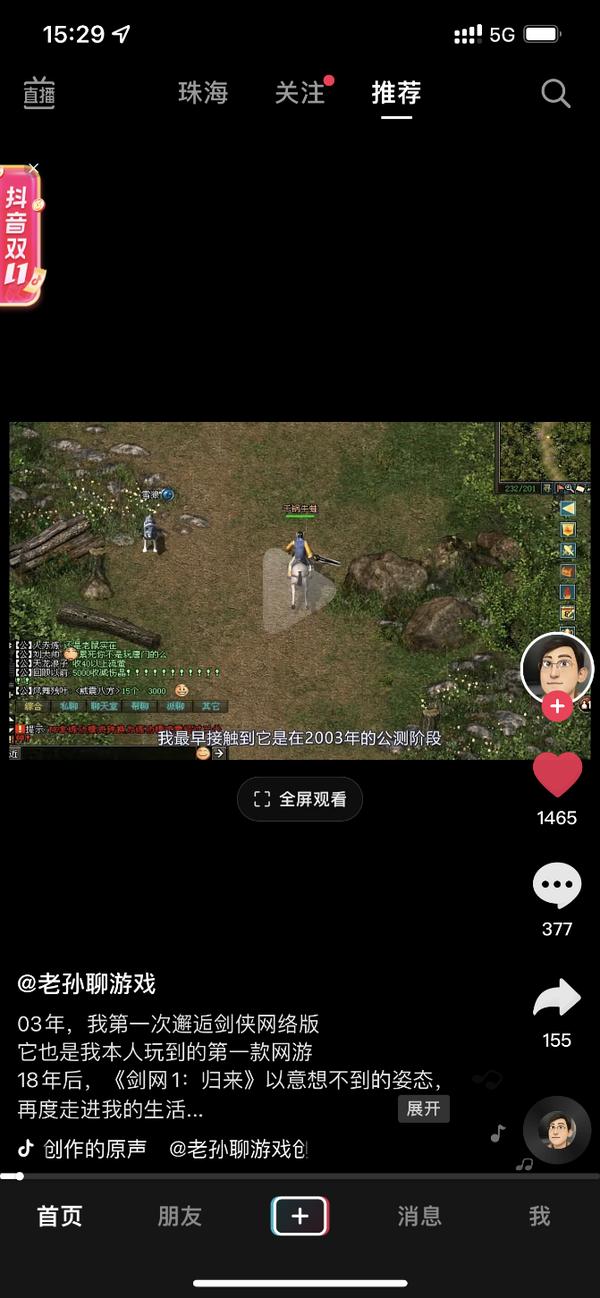Switch to the 珠海 tab
Viewport: 600px width, 1298px height.
203,93
